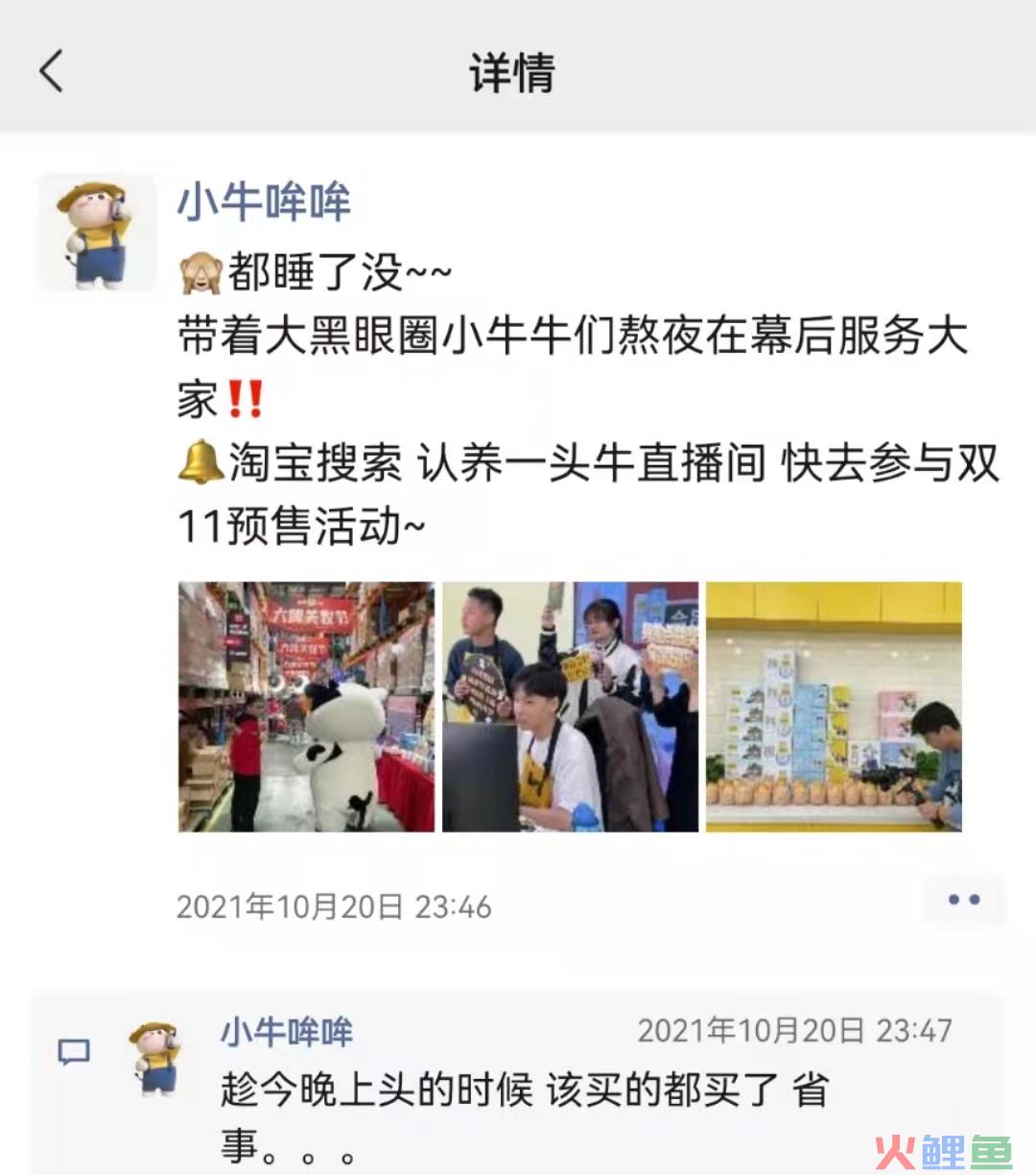Tap the commenter name 小牛哞哞
1036x1175 pixels.
point(287,1032)
